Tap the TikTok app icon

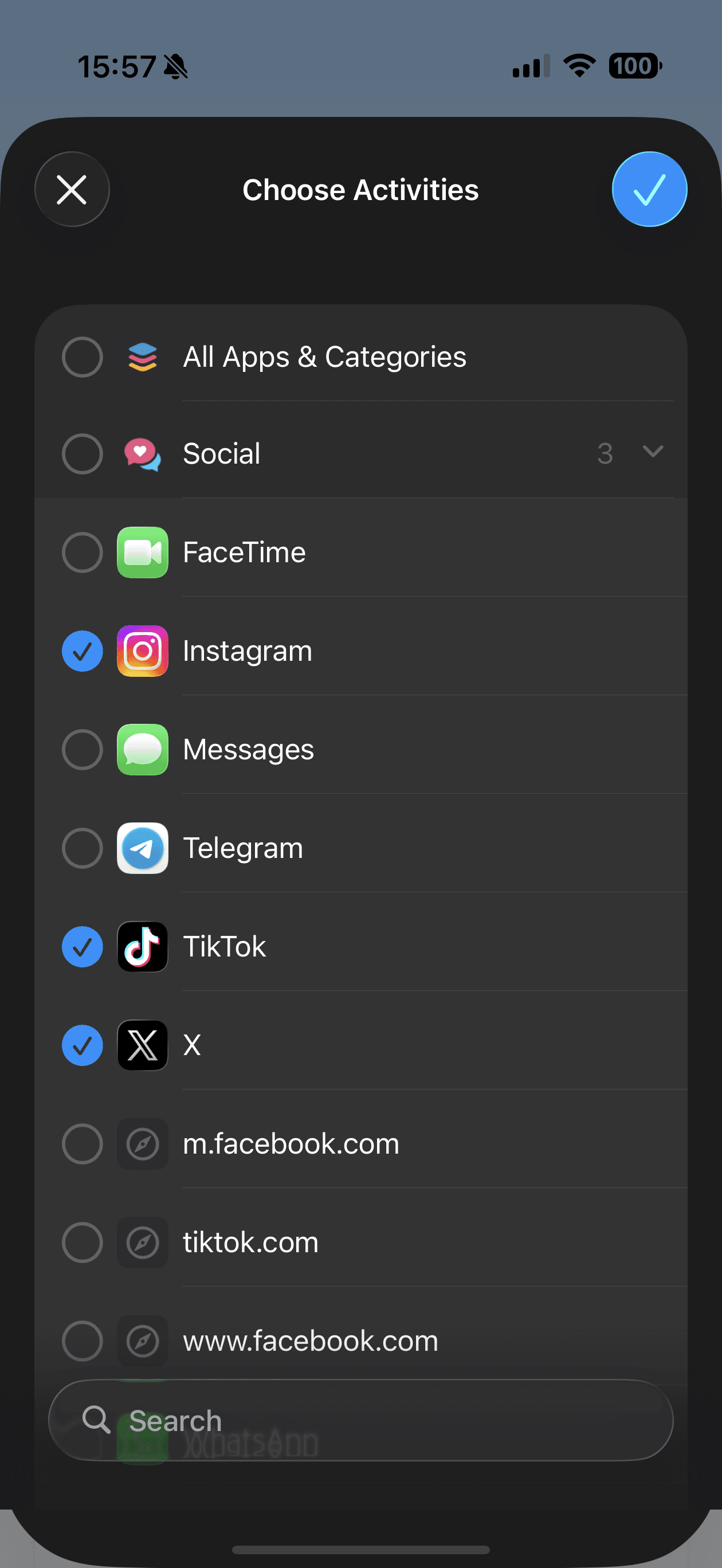[x=143, y=947]
